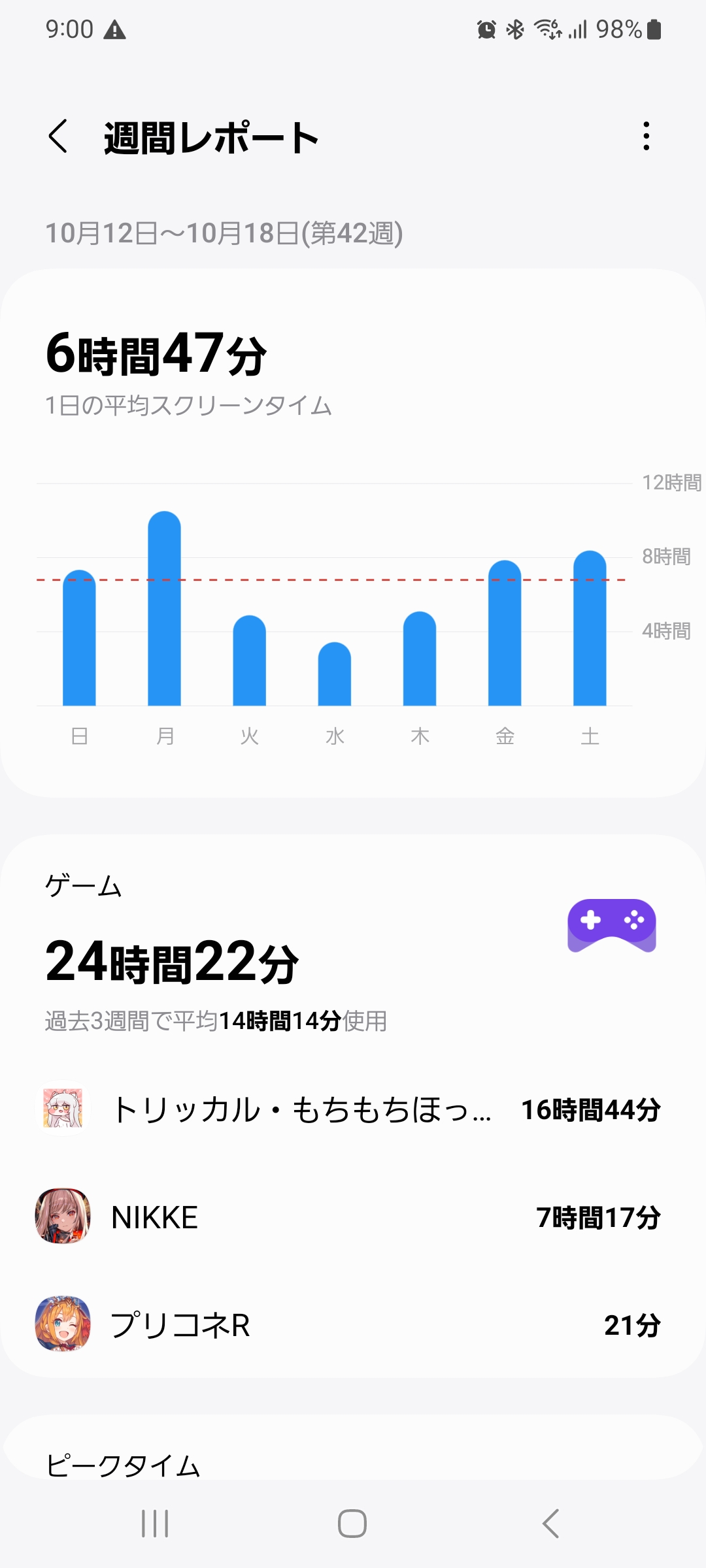Open the overflow menu
Image resolution: width=706 pixels, height=1568 pixels.
tap(646, 137)
